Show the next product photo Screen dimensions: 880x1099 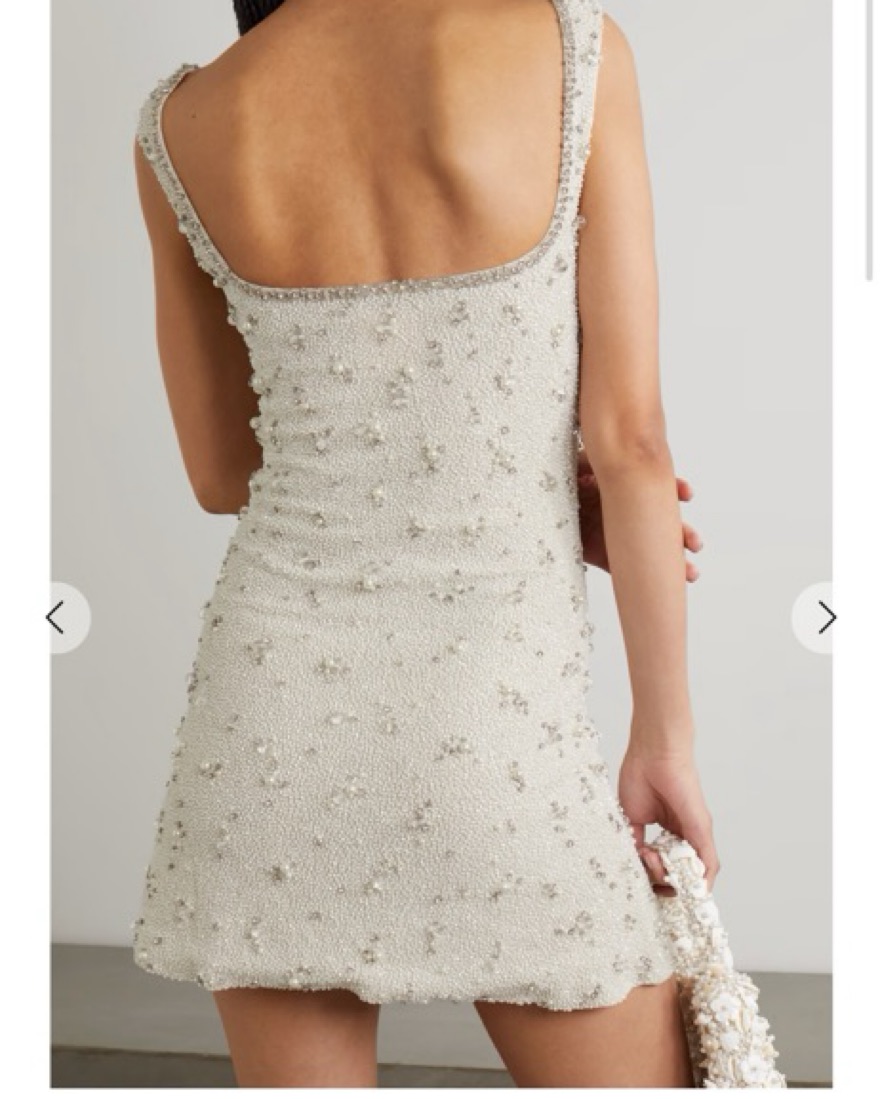(x=823, y=618)
